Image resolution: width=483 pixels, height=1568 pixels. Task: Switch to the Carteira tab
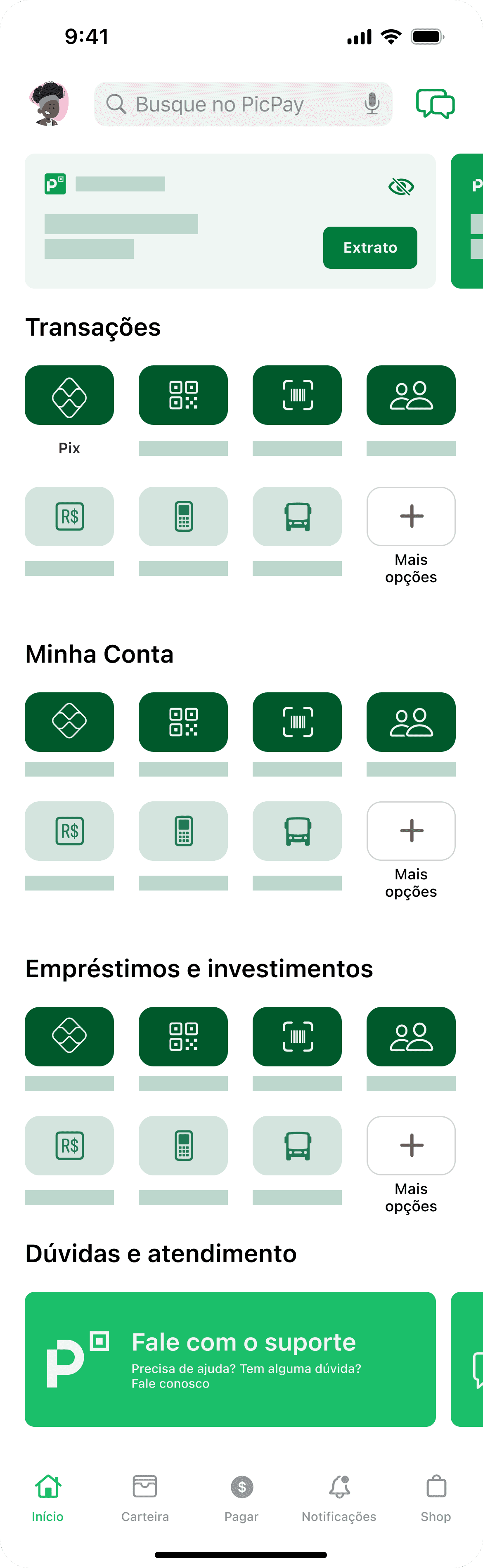pos(145,1498)
